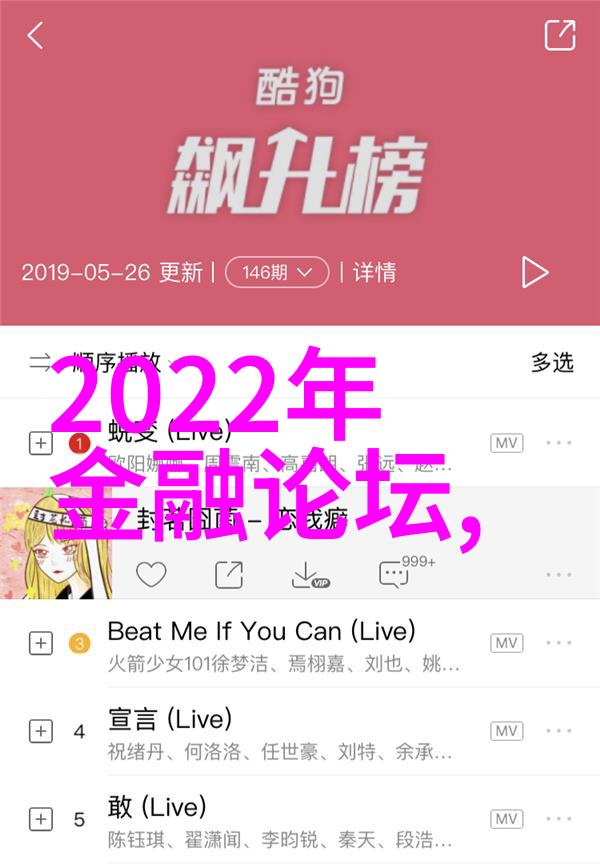Share the 飙升榜 chart

pos(559,36)
